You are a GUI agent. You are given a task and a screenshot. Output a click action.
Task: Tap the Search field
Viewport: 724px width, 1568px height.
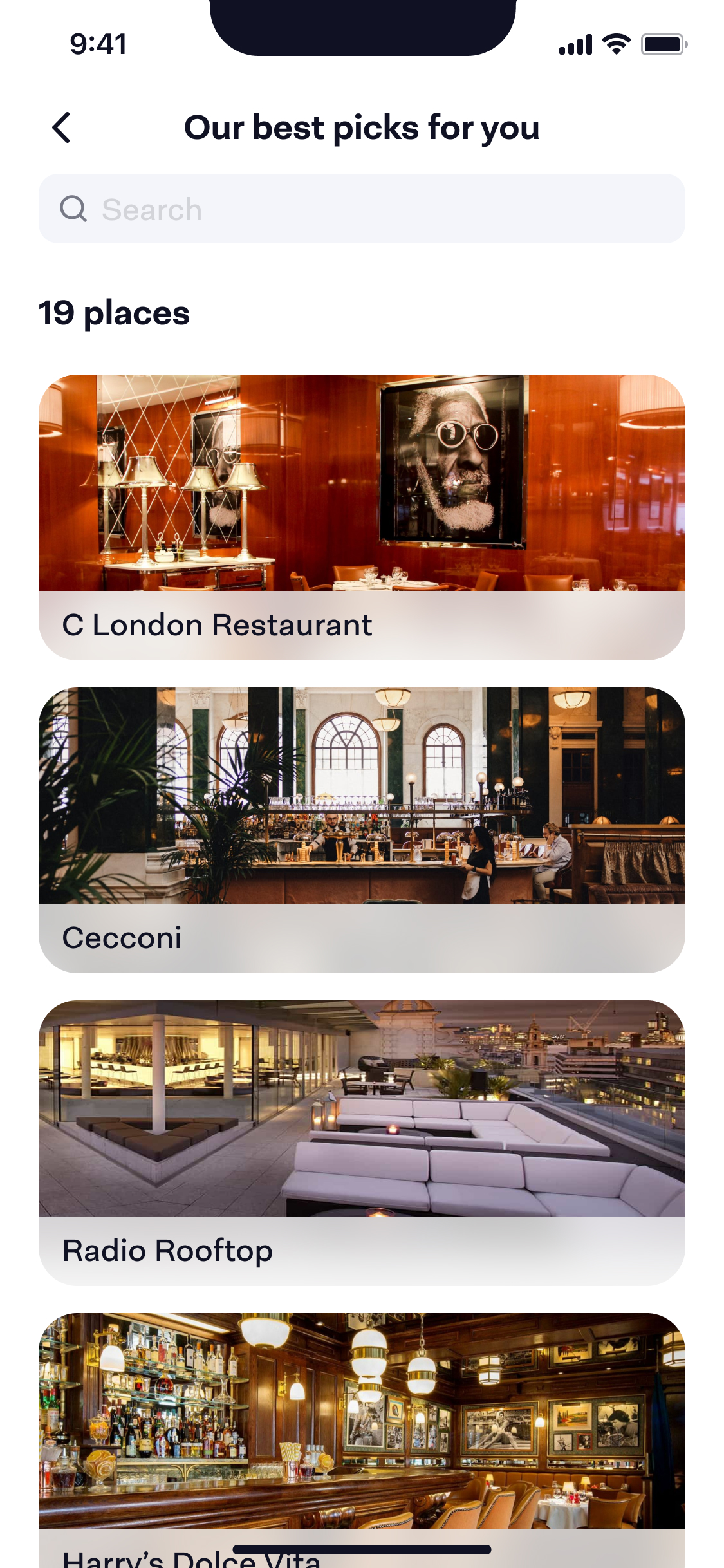(362, 209)
